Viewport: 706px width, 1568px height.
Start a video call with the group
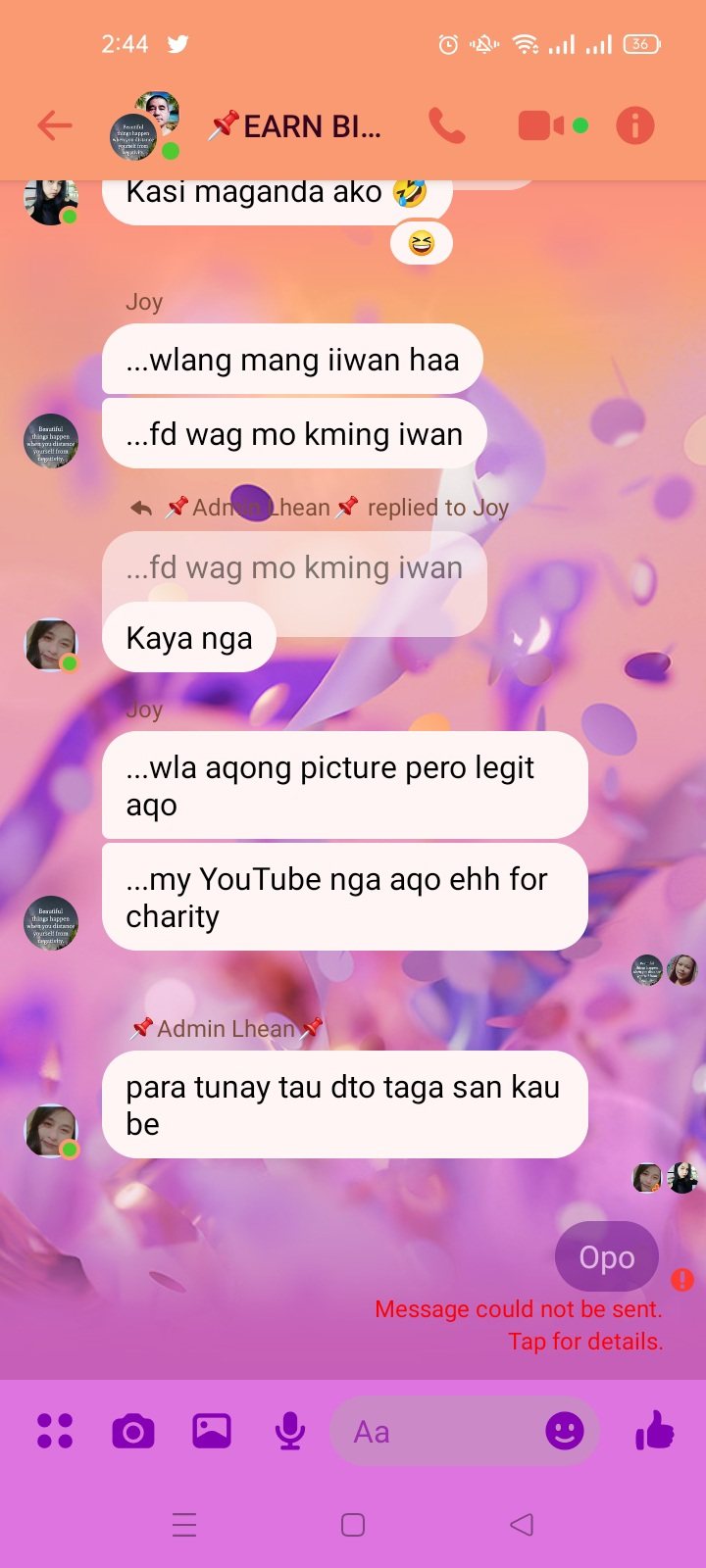[x=541, y=125]
